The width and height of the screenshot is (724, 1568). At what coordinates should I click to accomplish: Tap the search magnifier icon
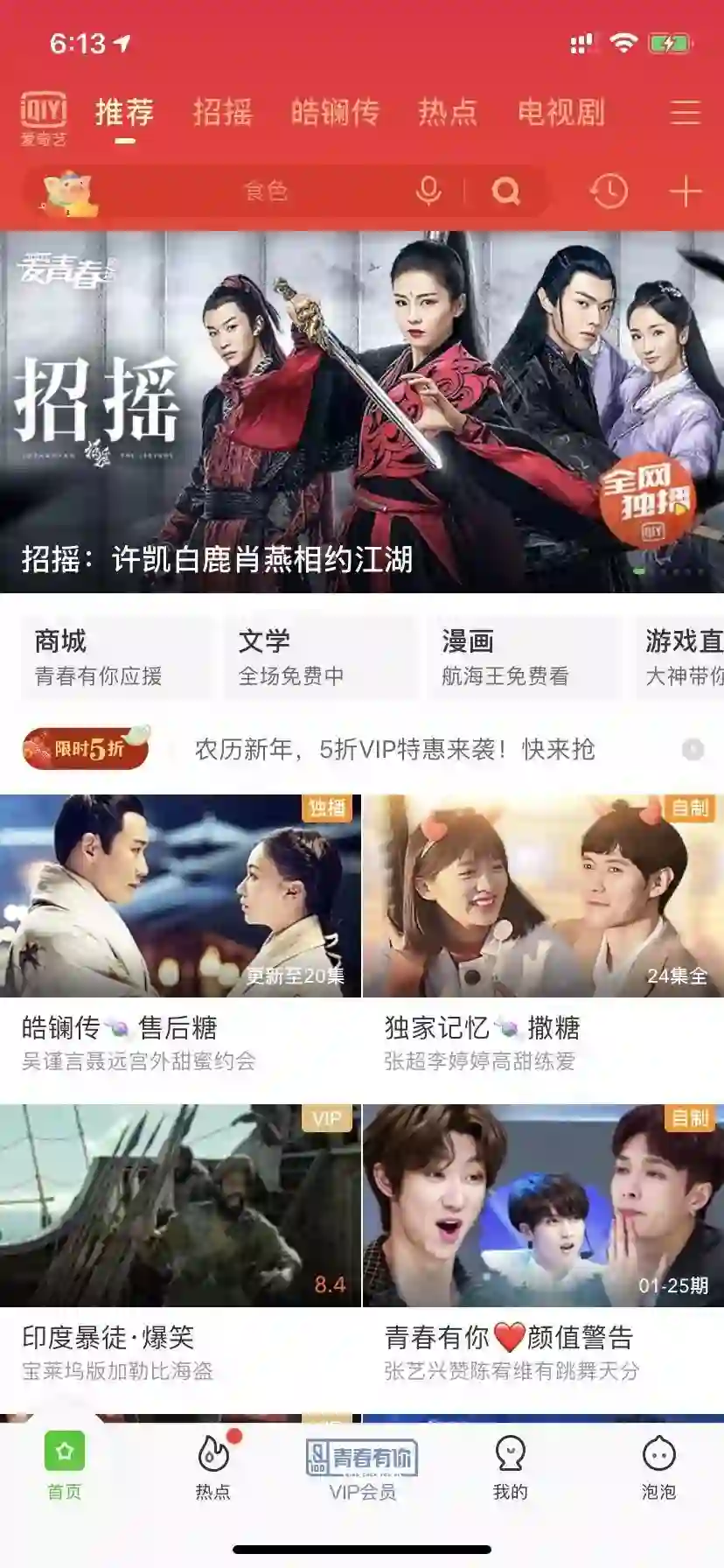(x=506, y=191)
